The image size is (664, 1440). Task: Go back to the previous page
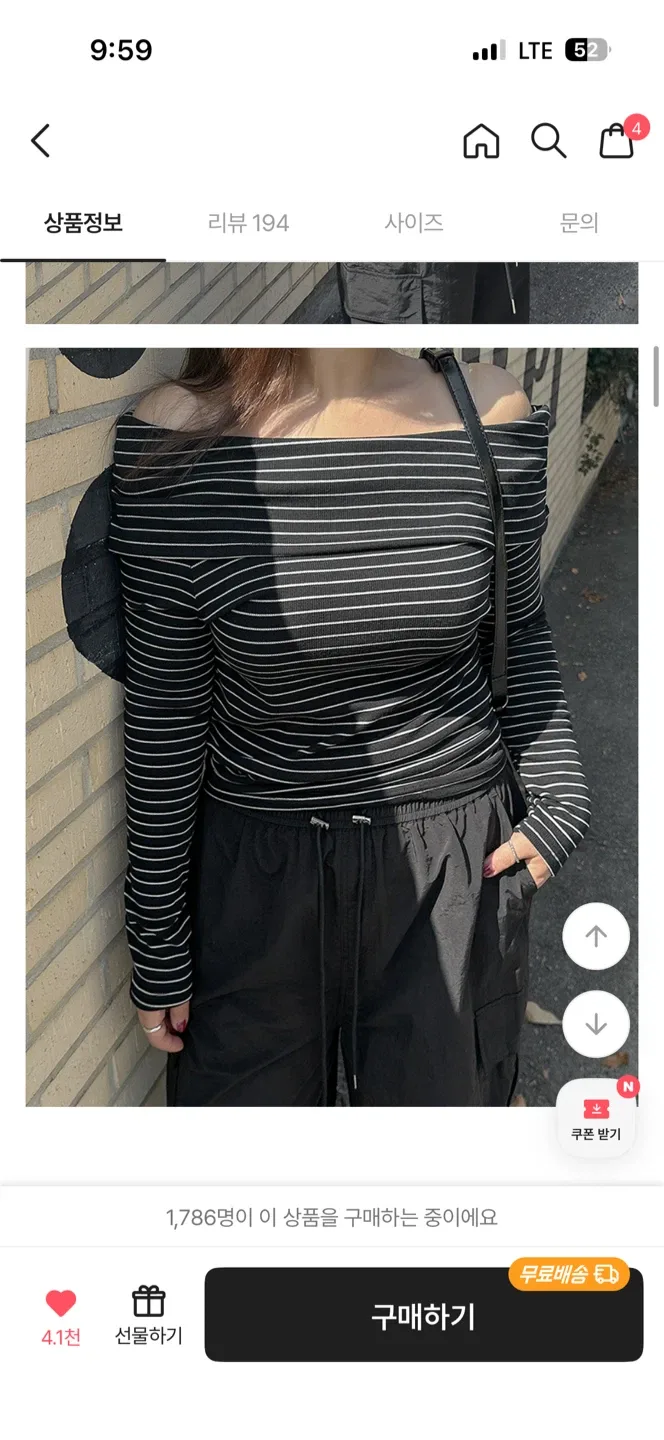pos(40,141)
